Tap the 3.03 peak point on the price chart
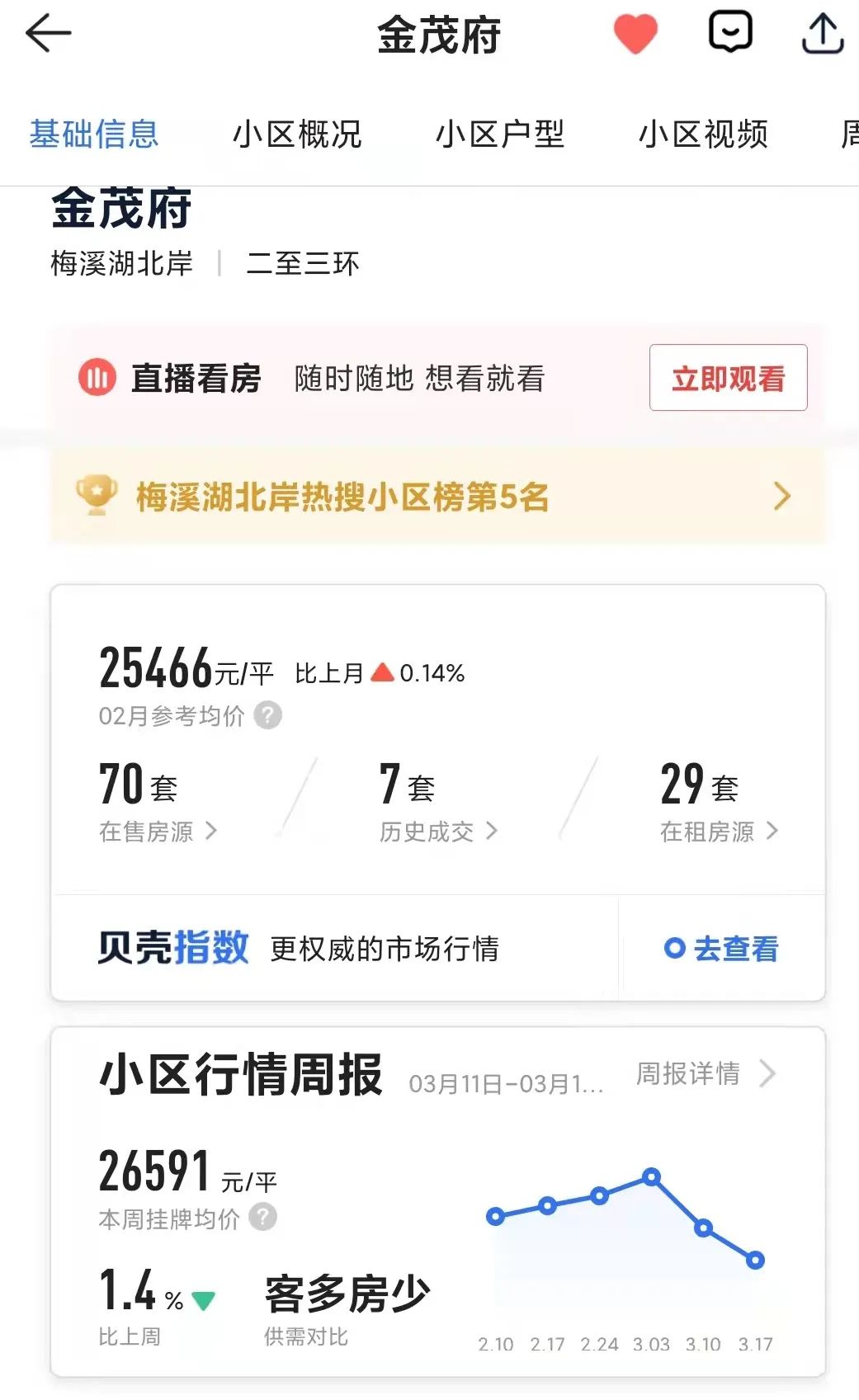This screenshot has width=859, height=1400. 653,1178
